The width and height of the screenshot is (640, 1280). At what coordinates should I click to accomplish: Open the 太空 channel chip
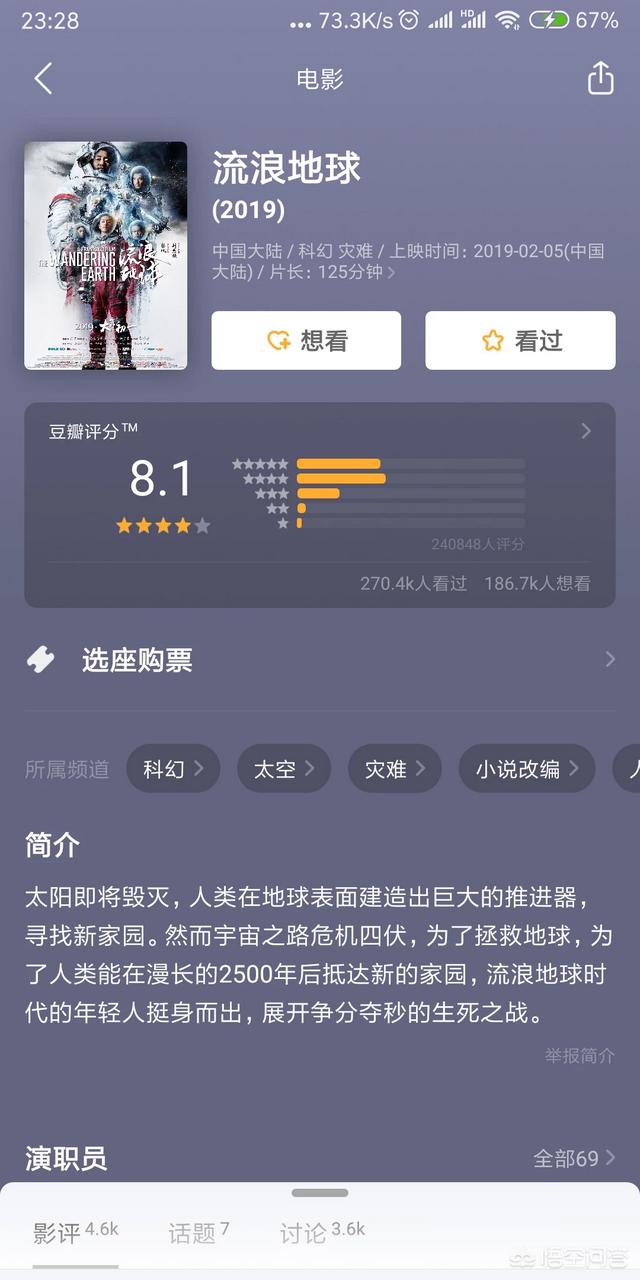click(283, 769)
